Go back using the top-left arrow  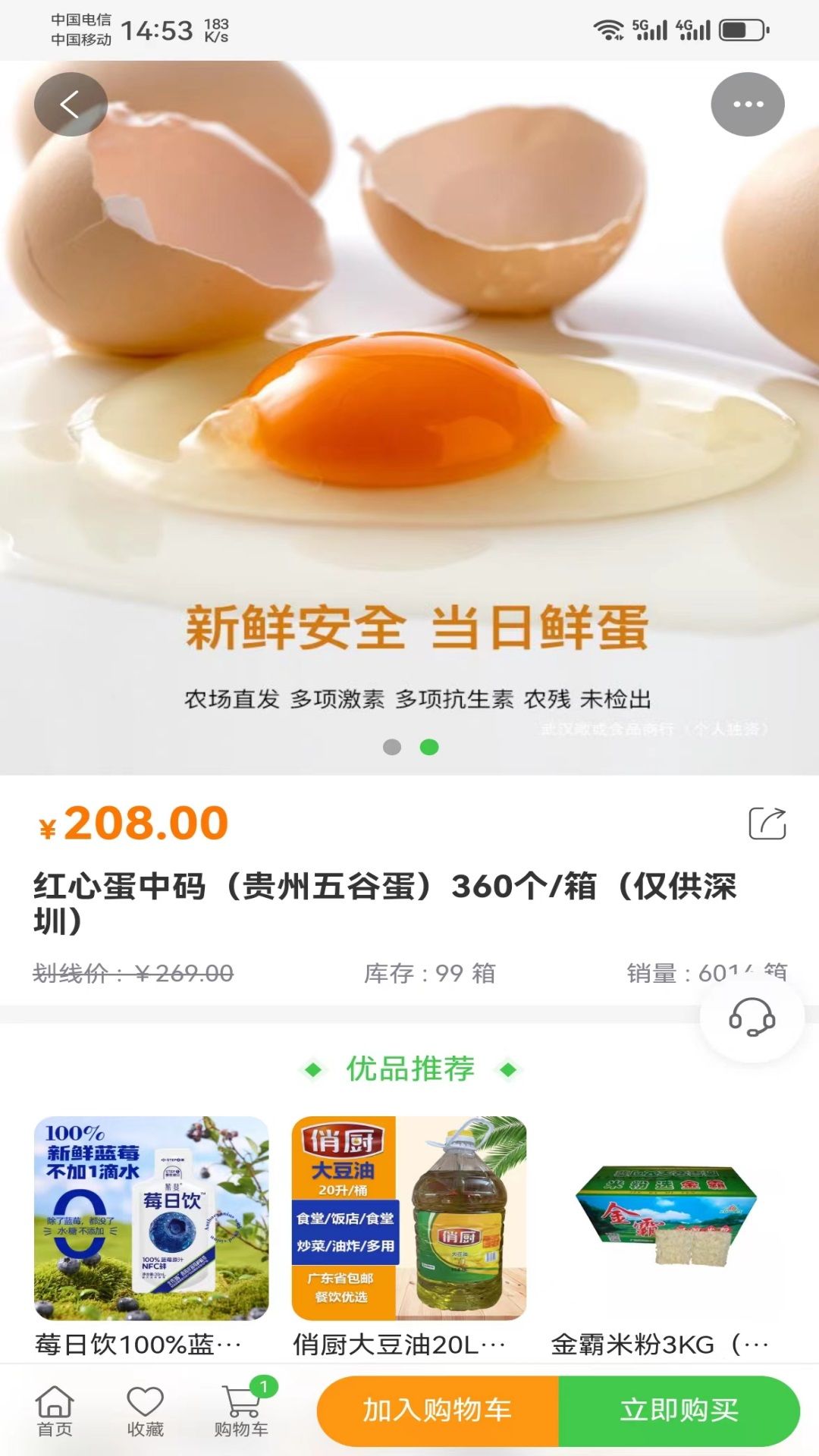pyautogui.click(x=71, y=105)
